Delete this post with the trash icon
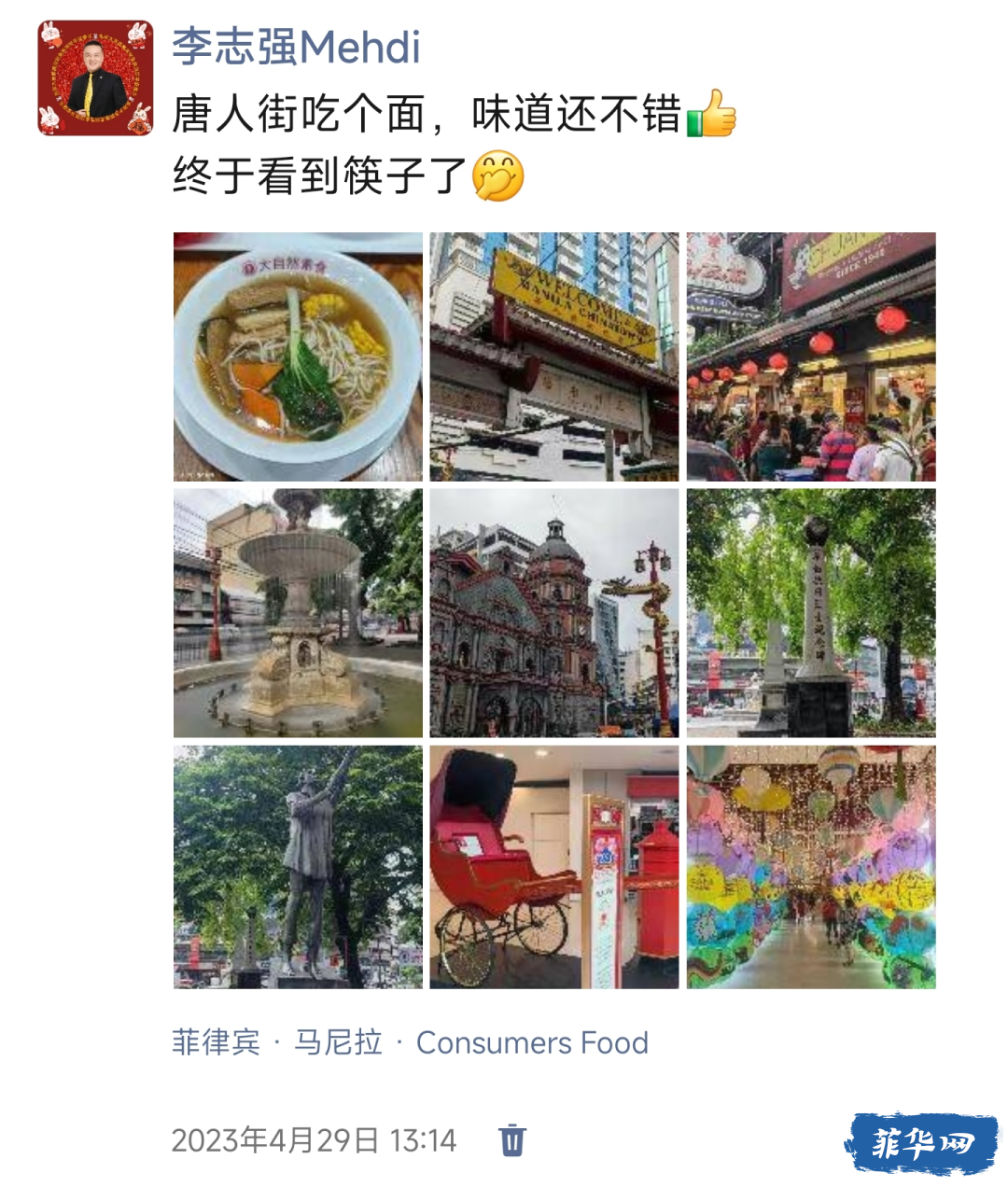1008x1187 pixels. point(512,1140)
